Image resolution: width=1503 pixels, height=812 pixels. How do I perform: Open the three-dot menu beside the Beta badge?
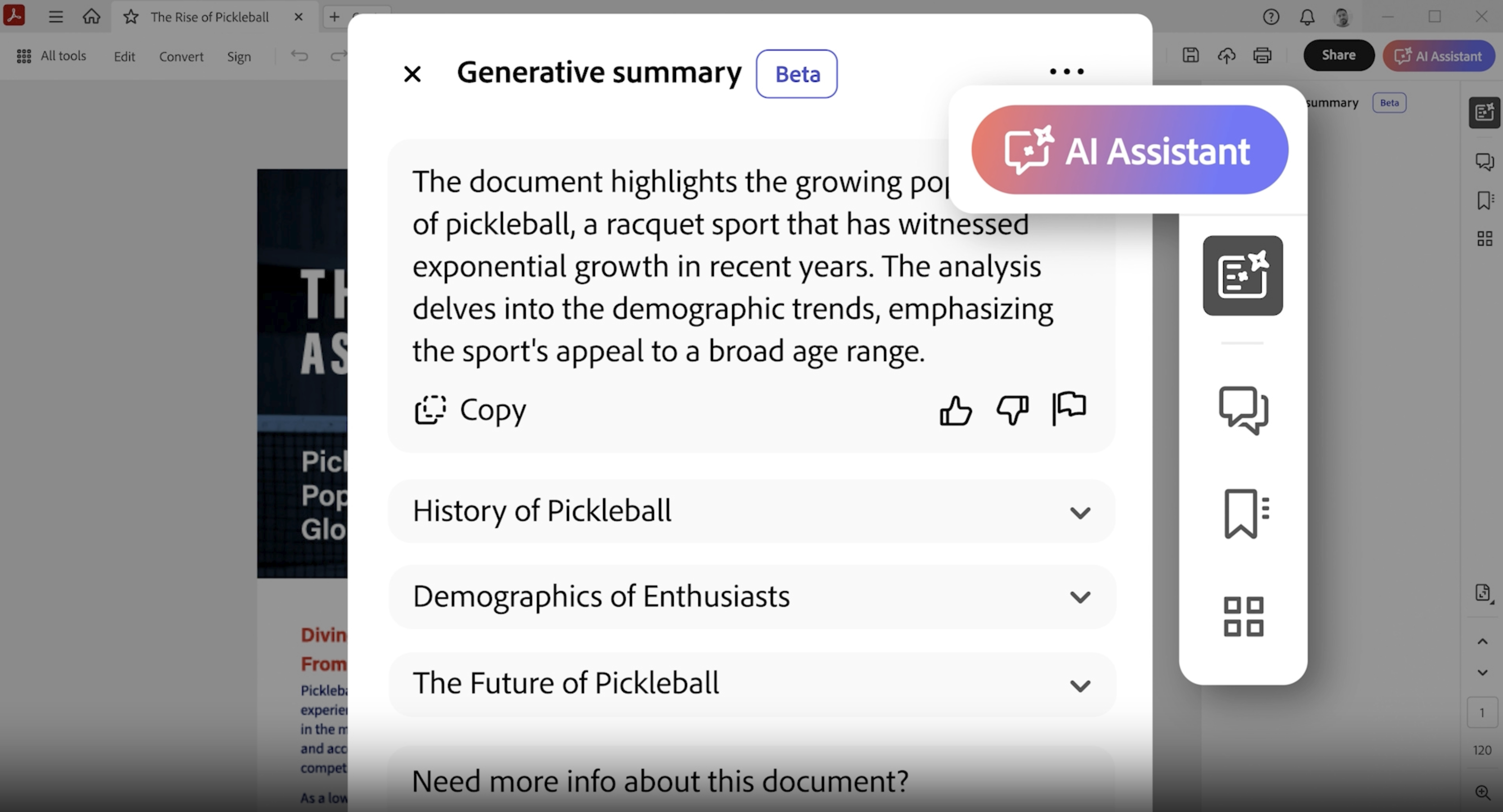click(1066, 72)
